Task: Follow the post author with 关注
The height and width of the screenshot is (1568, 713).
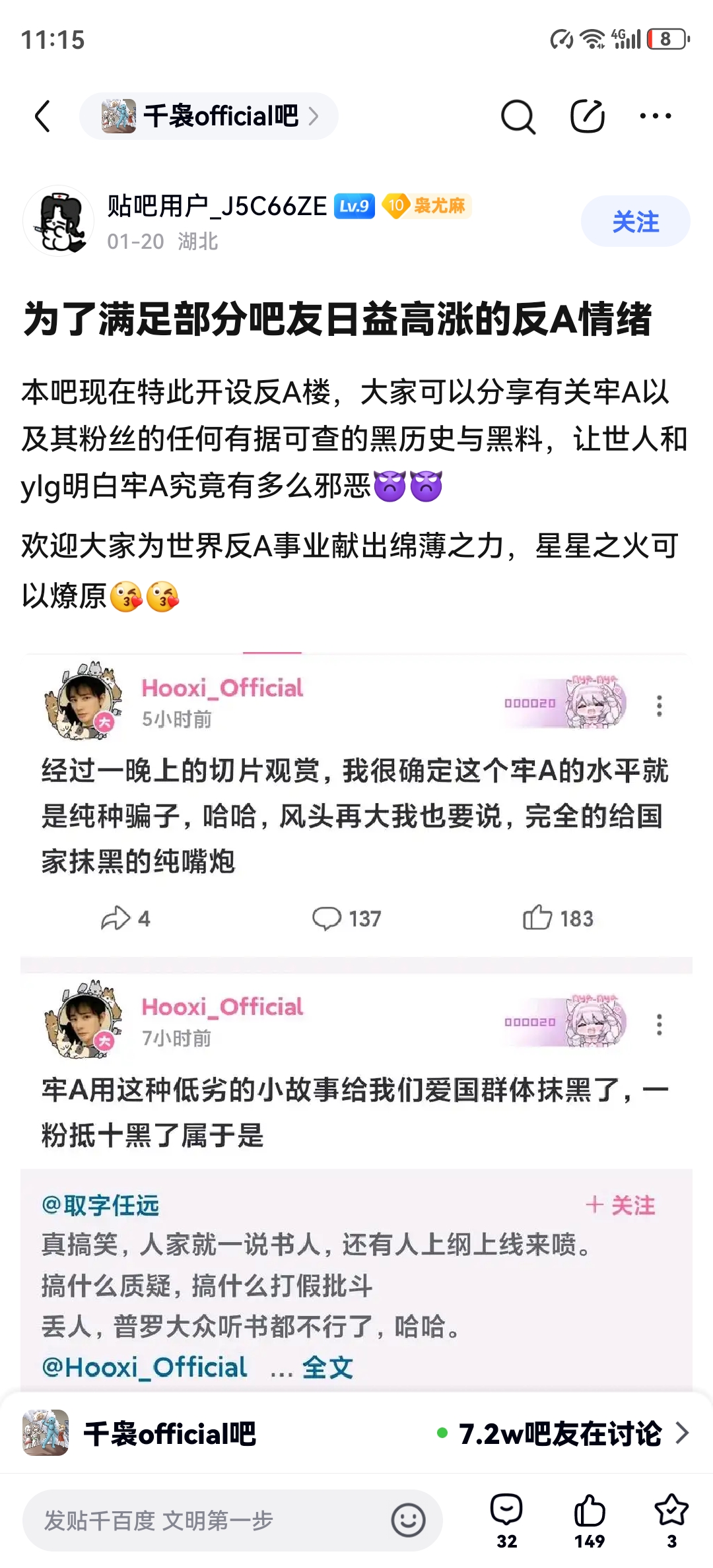Action: [635, 222]
